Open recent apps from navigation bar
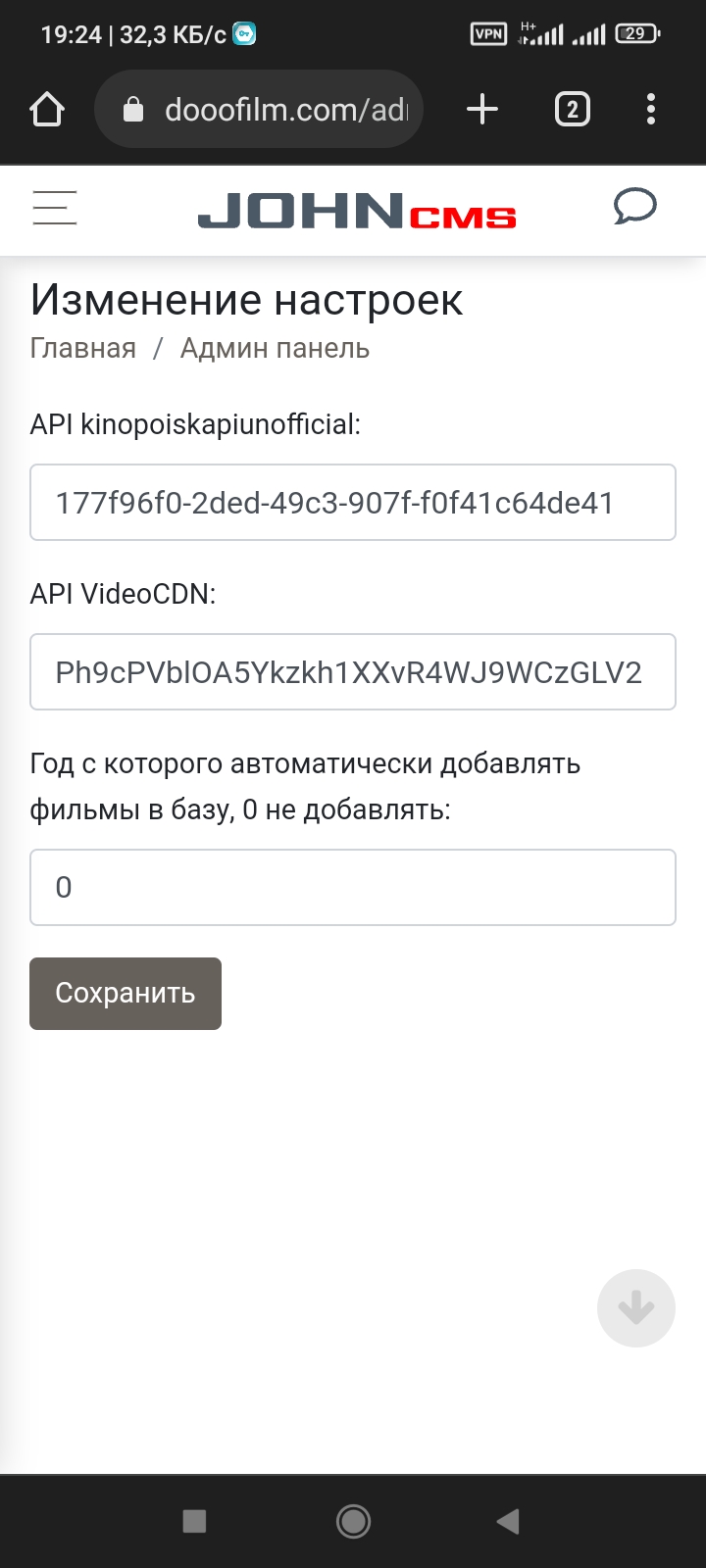 point(195,1521)
